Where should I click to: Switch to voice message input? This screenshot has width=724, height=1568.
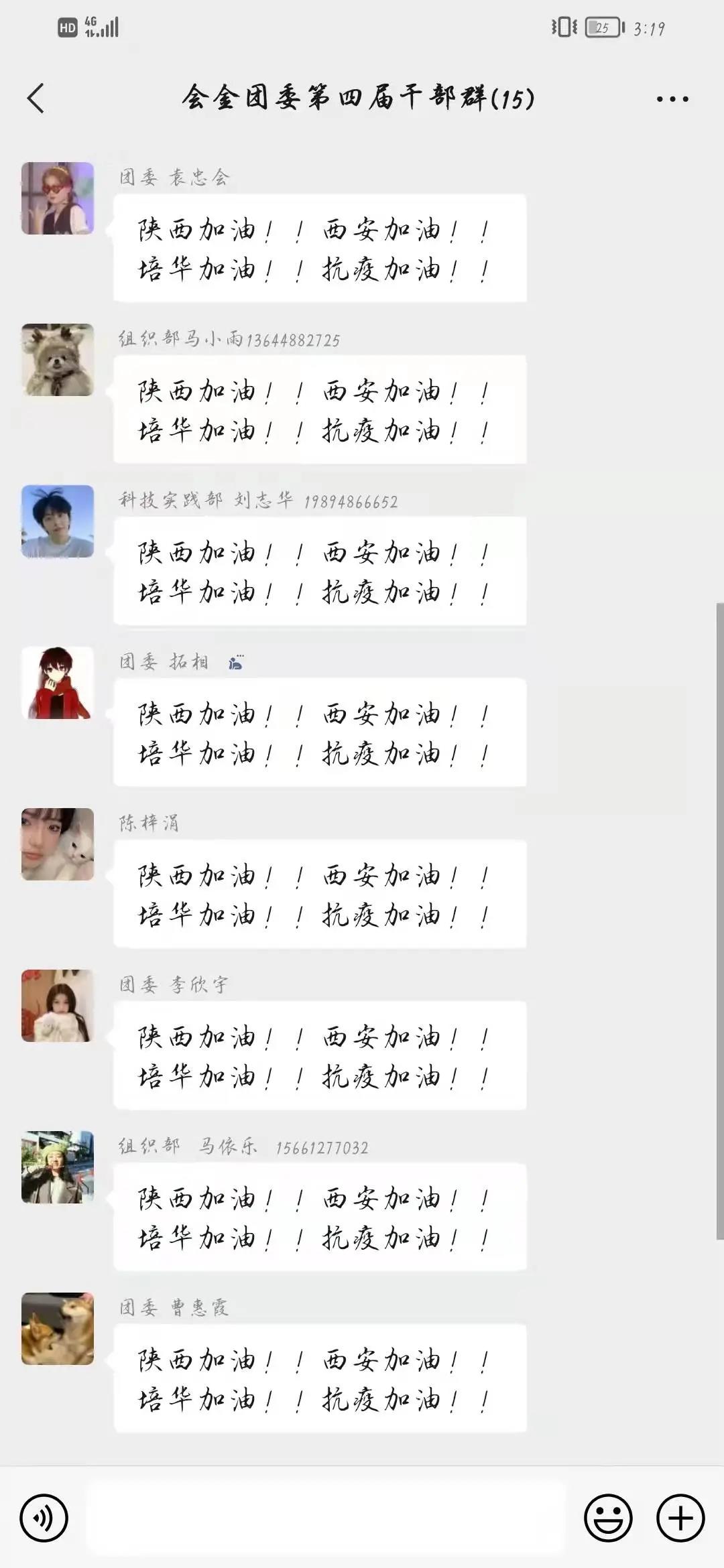click(x=44, y=1518)
